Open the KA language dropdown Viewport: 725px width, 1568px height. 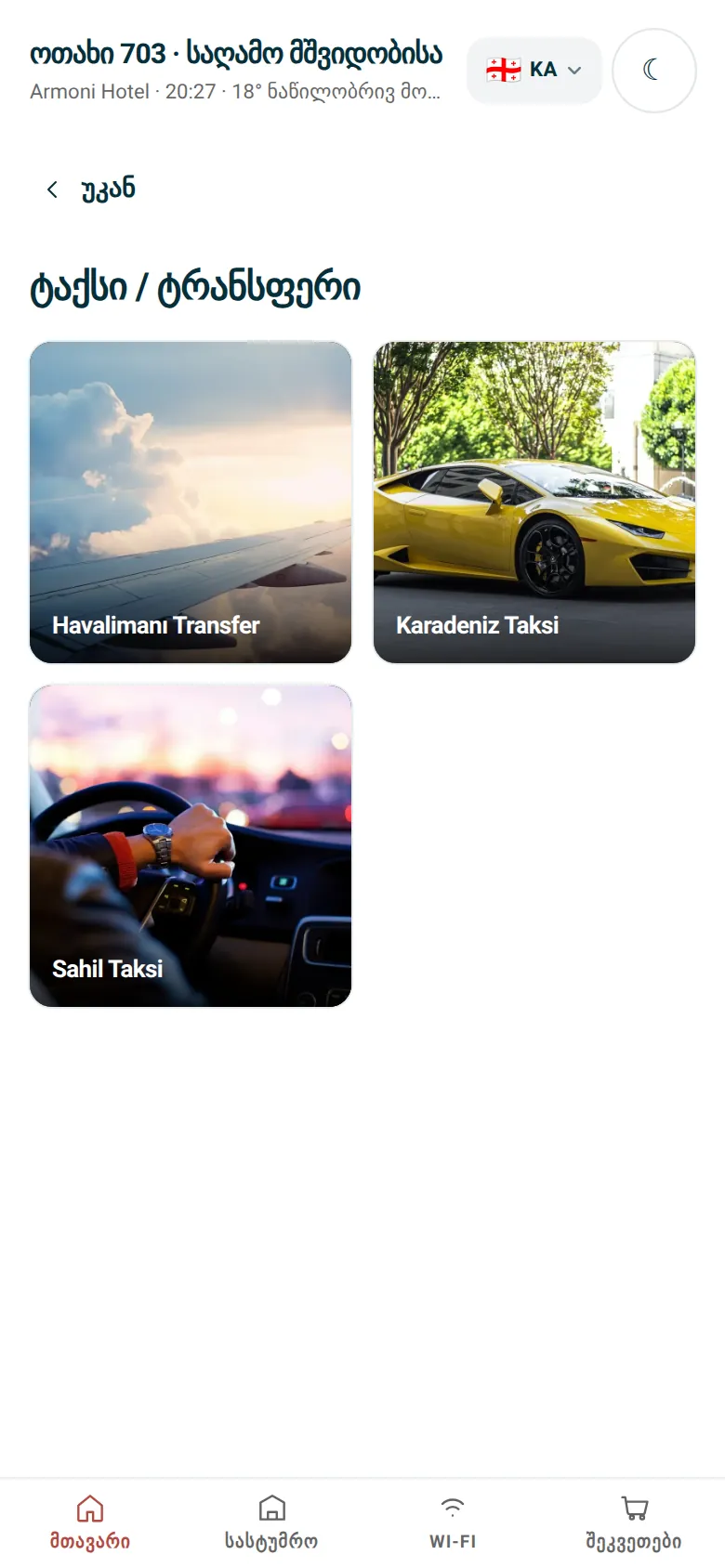[534, 71]
